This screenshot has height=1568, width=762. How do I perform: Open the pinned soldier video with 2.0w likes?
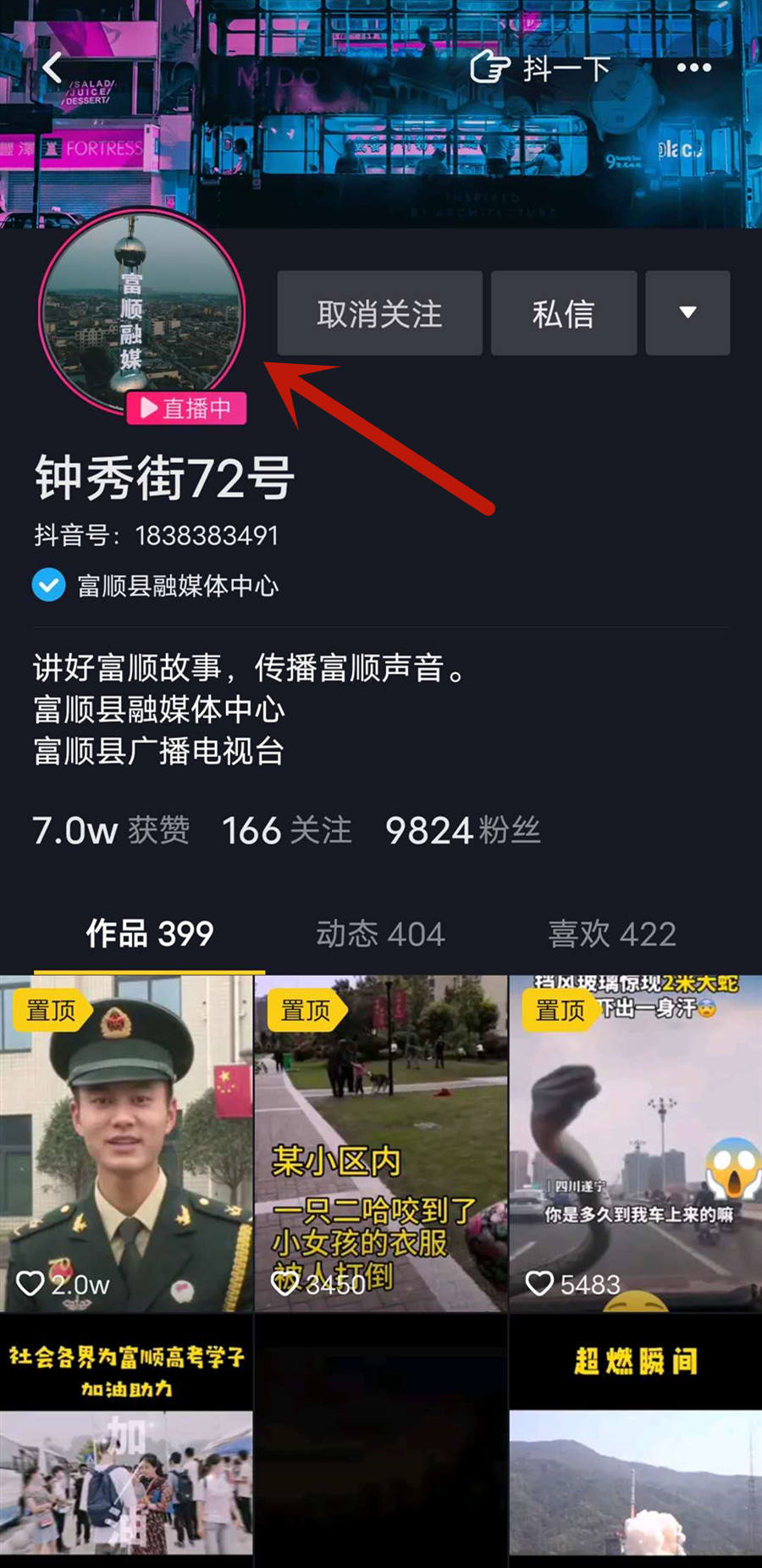[126, 1143]
